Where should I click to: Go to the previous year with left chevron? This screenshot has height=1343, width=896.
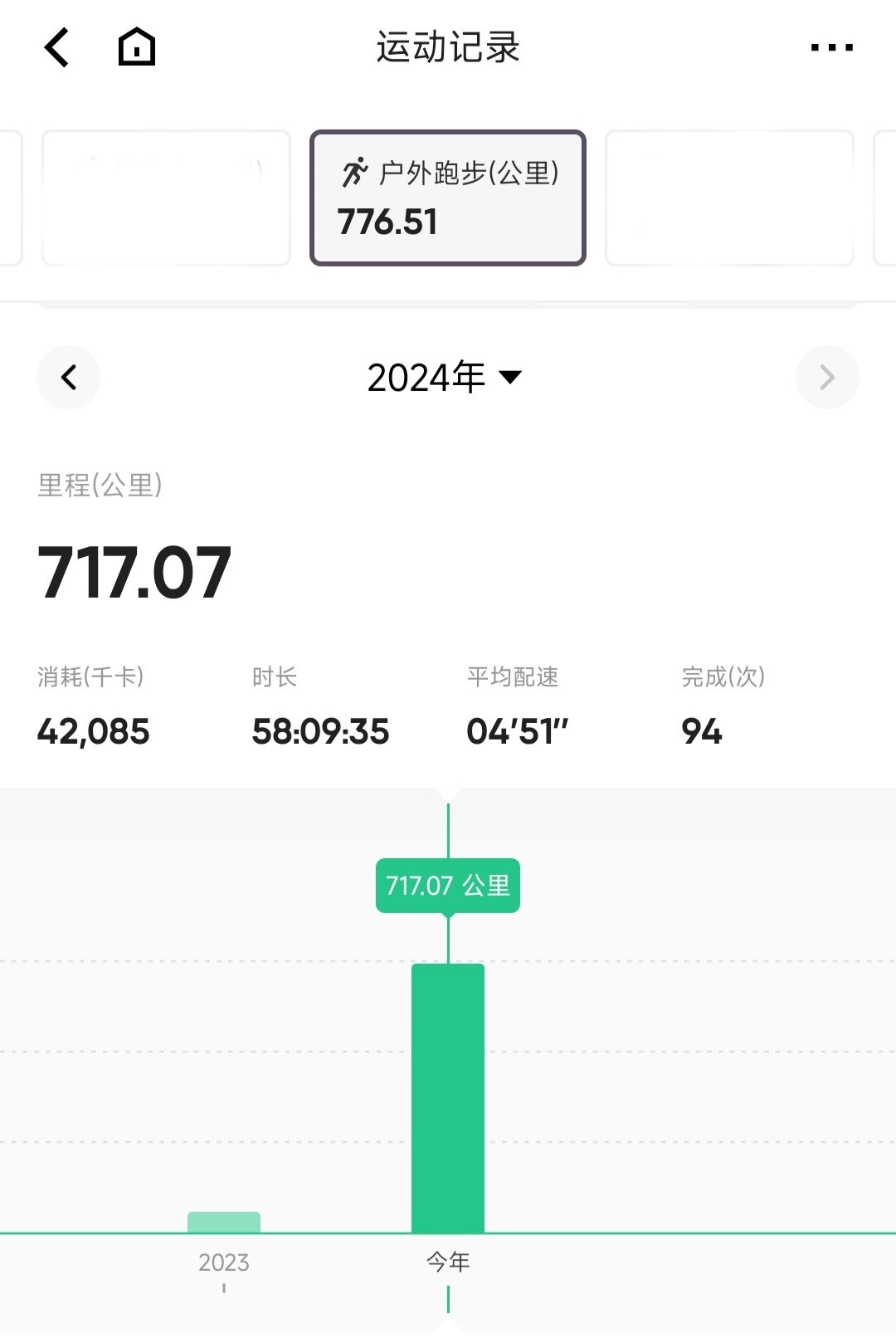pos(69,378)
